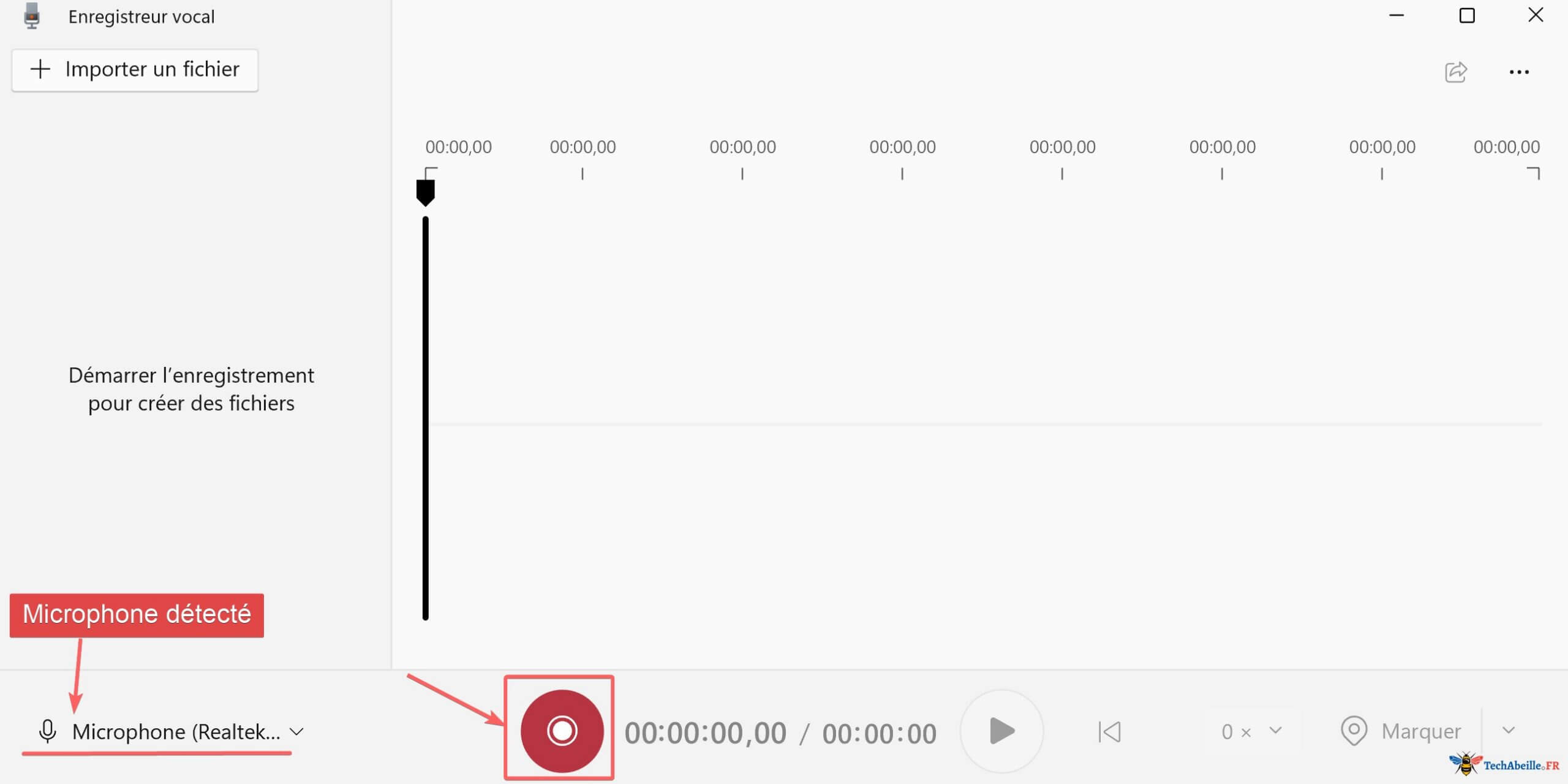Expand the markers list chevron
Image resolution: width=1568 pixels, height=784 pixels.
click(x=1509, y=730)
